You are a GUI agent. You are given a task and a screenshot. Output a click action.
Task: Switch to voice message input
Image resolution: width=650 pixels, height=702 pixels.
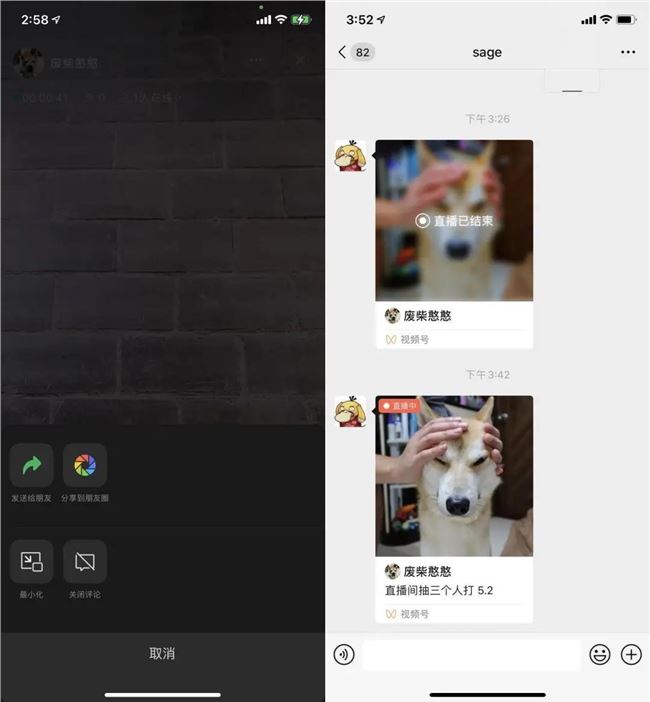tap(344, 655)
